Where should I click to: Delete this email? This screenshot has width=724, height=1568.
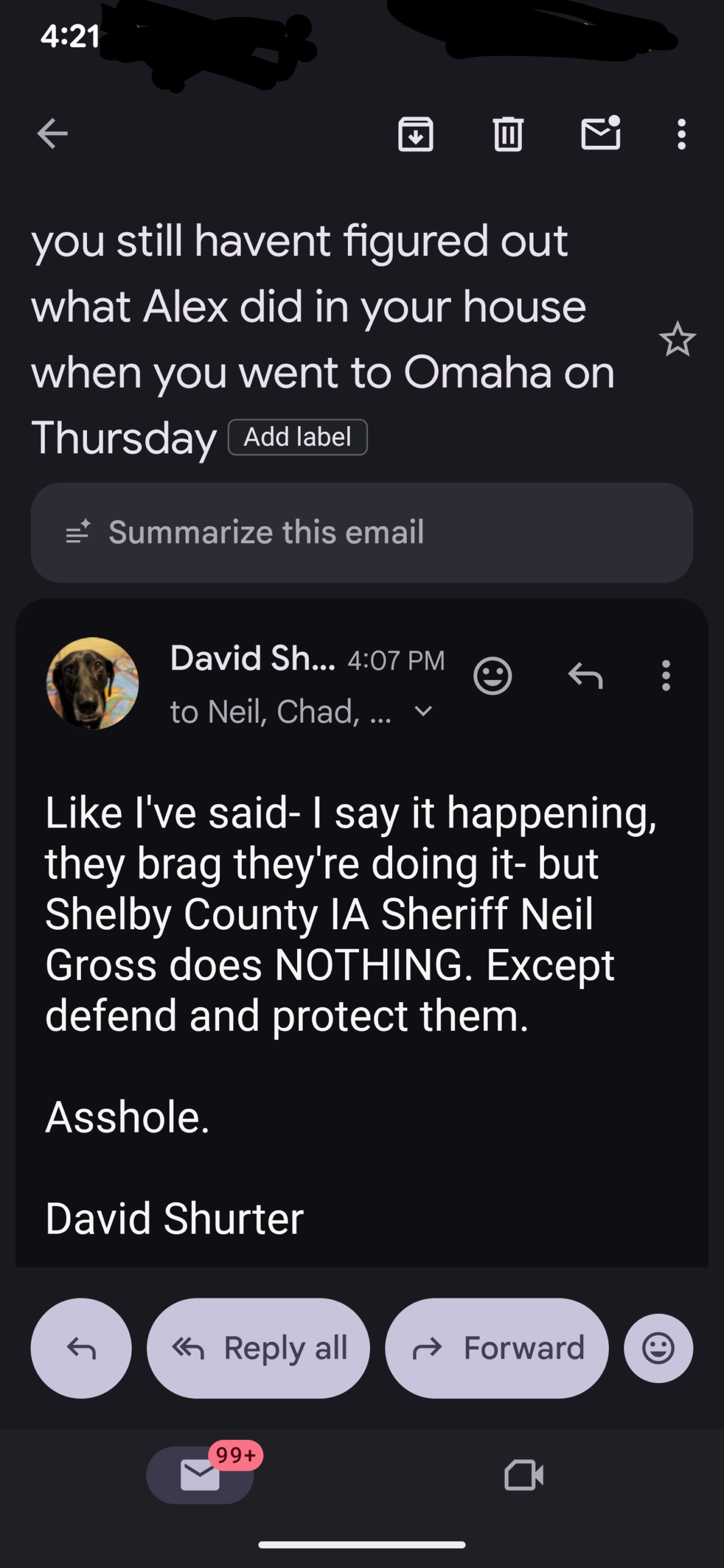(508, 134)
